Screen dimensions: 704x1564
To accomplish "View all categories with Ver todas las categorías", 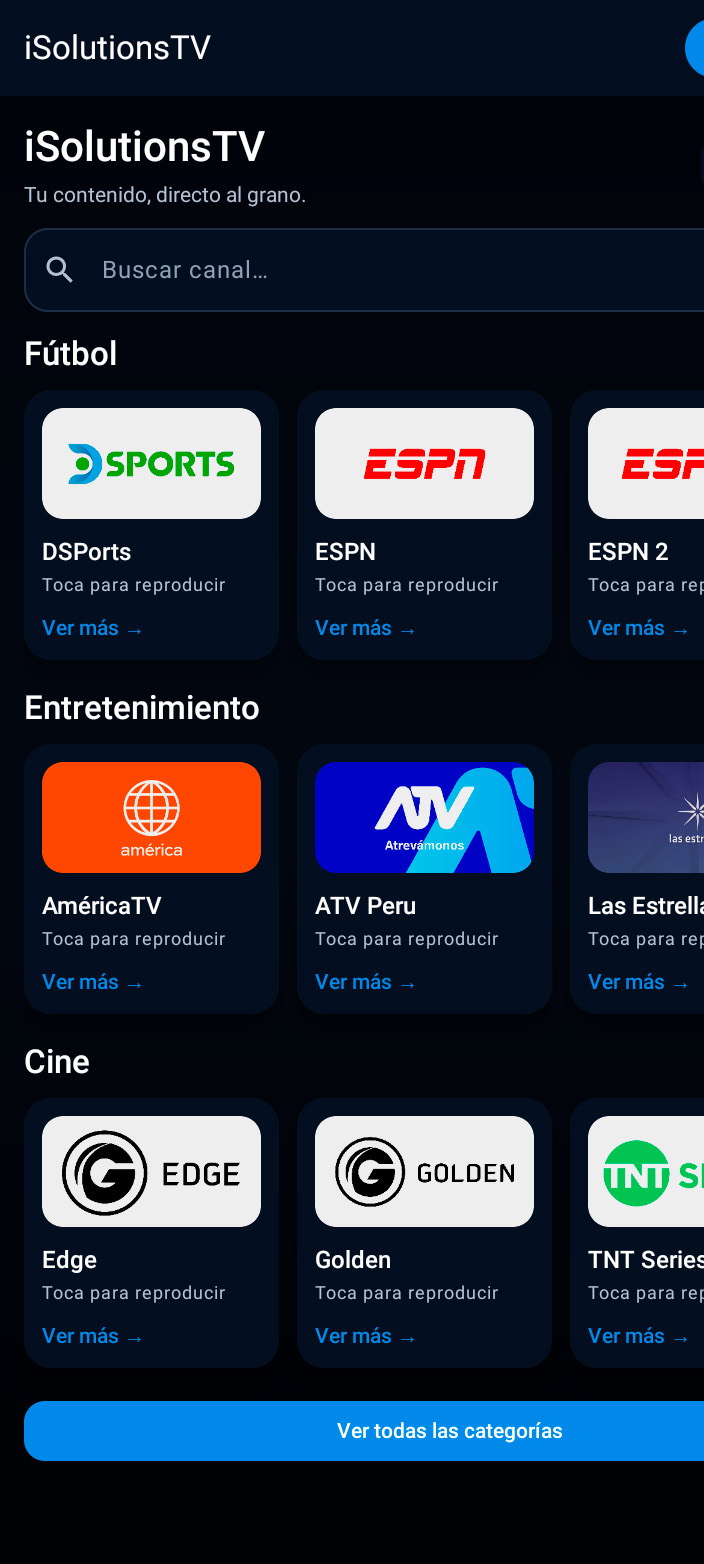I will pyautogui.click(x=449, y=1431).
